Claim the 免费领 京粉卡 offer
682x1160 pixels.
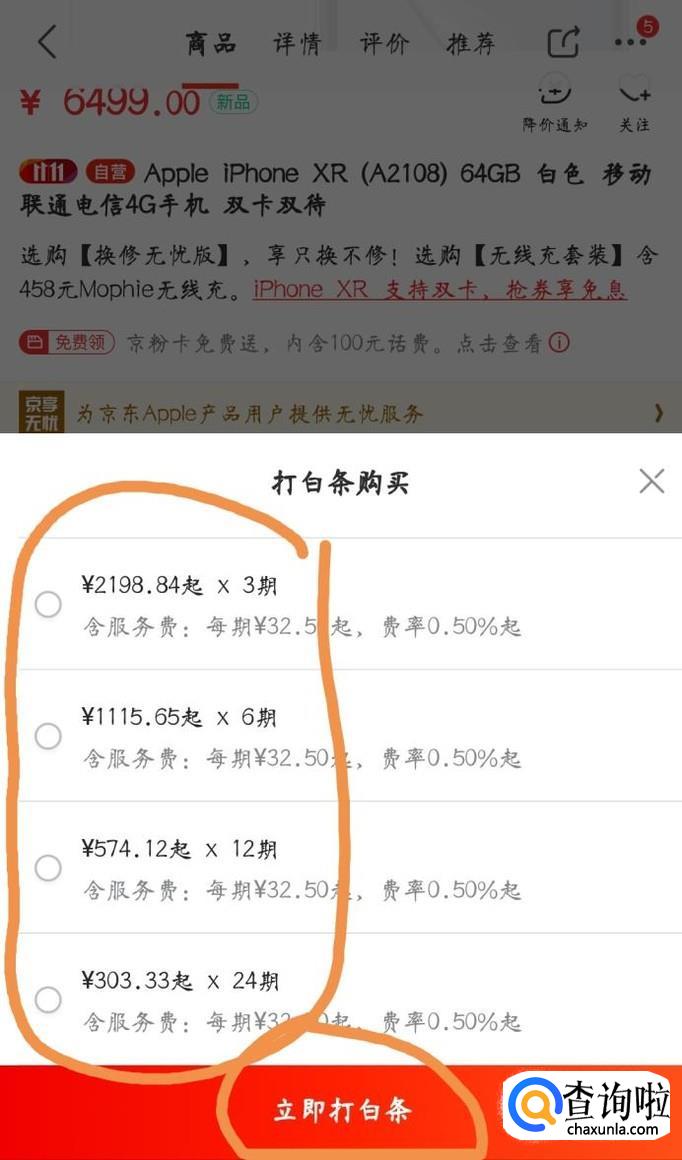point(68,344)
